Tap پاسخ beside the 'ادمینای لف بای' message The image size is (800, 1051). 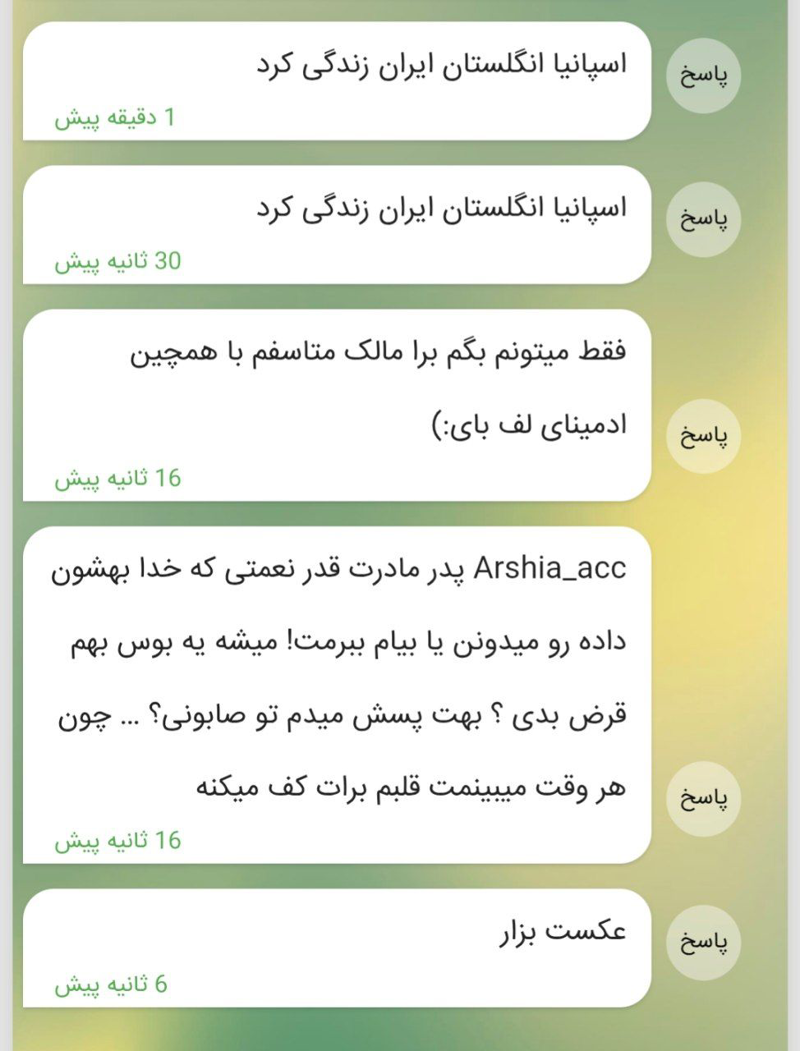click(703, 437)
